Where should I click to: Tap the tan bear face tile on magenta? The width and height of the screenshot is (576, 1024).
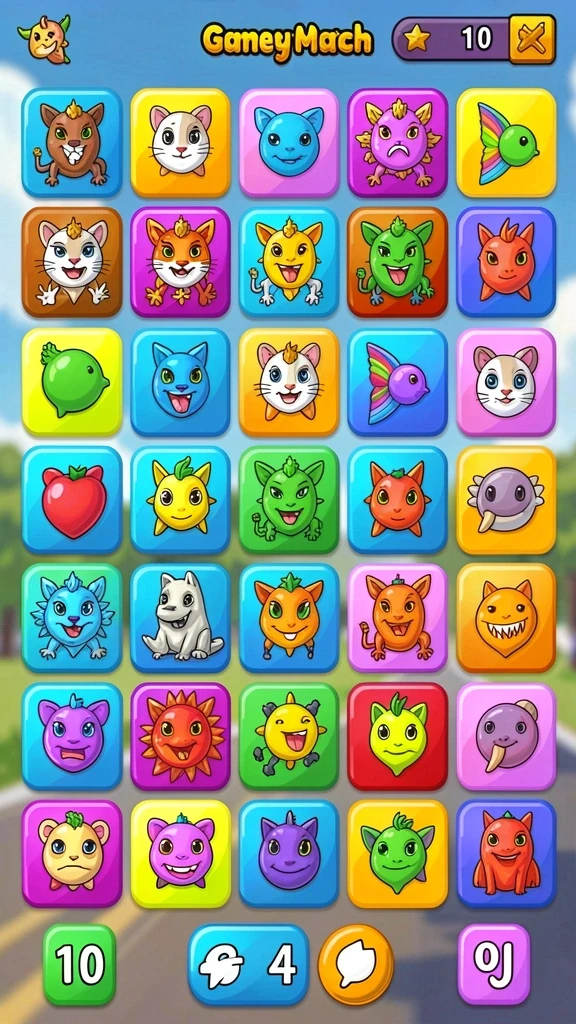[72, 854]
